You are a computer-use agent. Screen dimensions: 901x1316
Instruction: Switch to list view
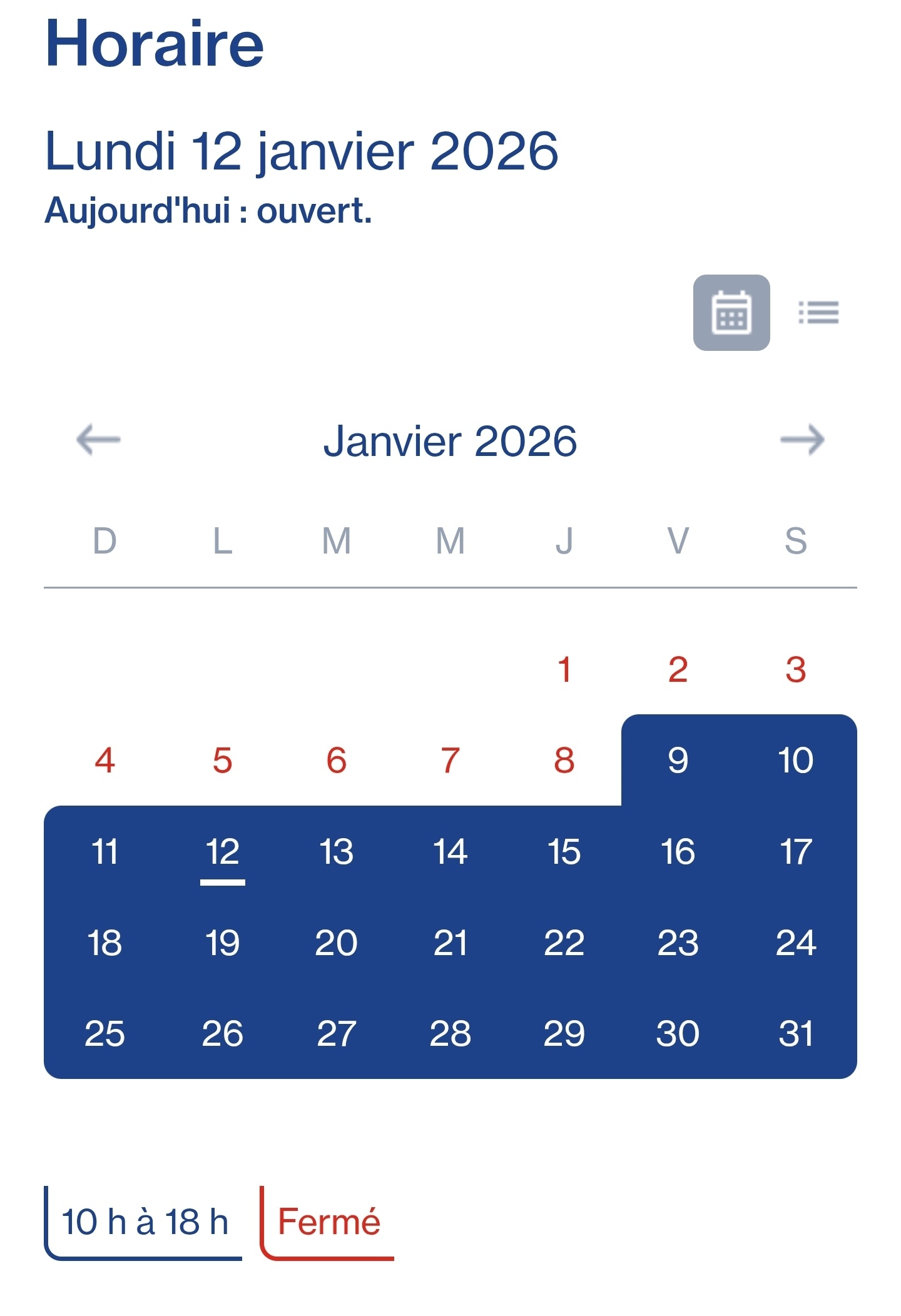point(818,313)
